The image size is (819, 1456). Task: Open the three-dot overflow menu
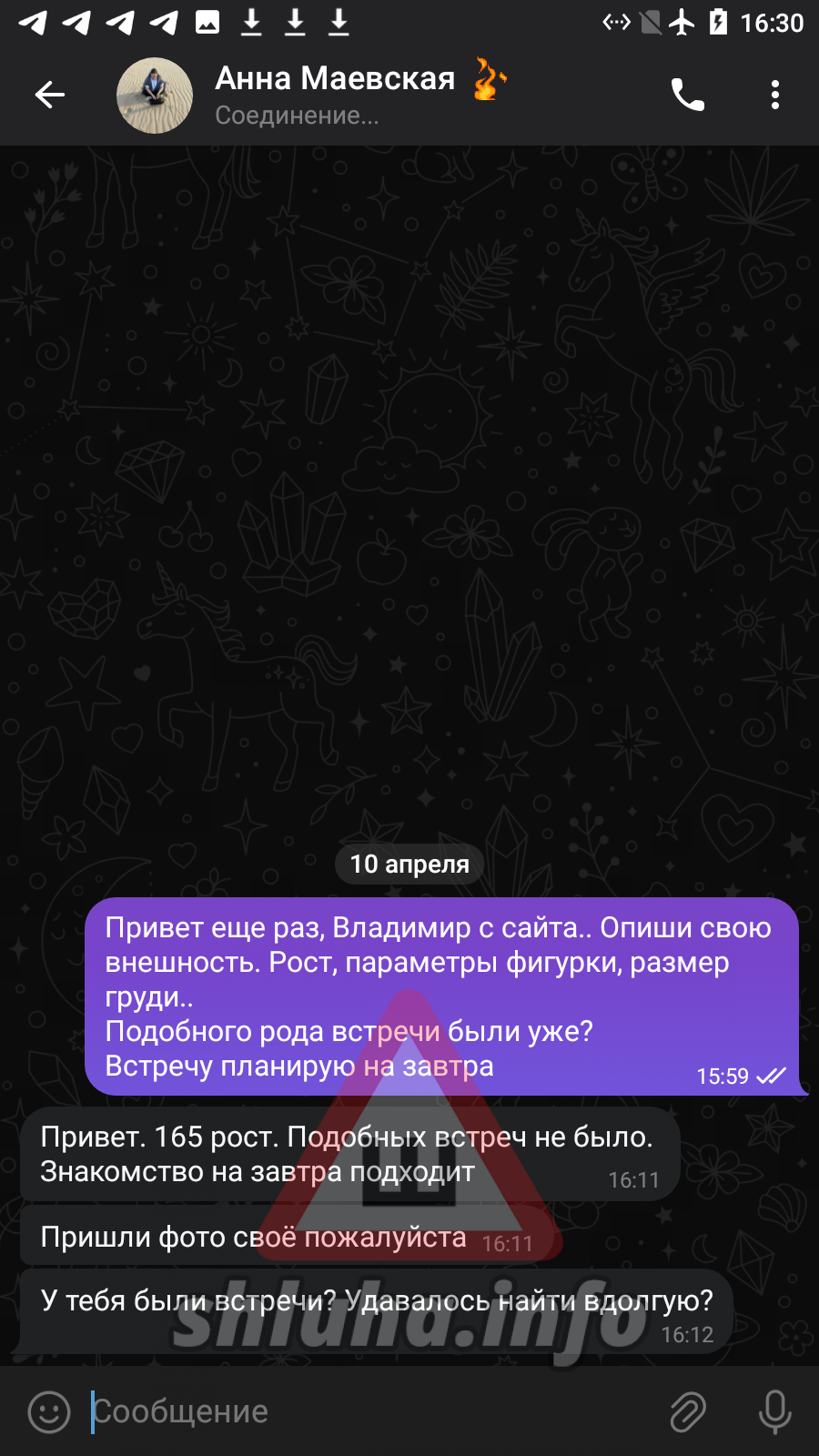tap(774, 95)
